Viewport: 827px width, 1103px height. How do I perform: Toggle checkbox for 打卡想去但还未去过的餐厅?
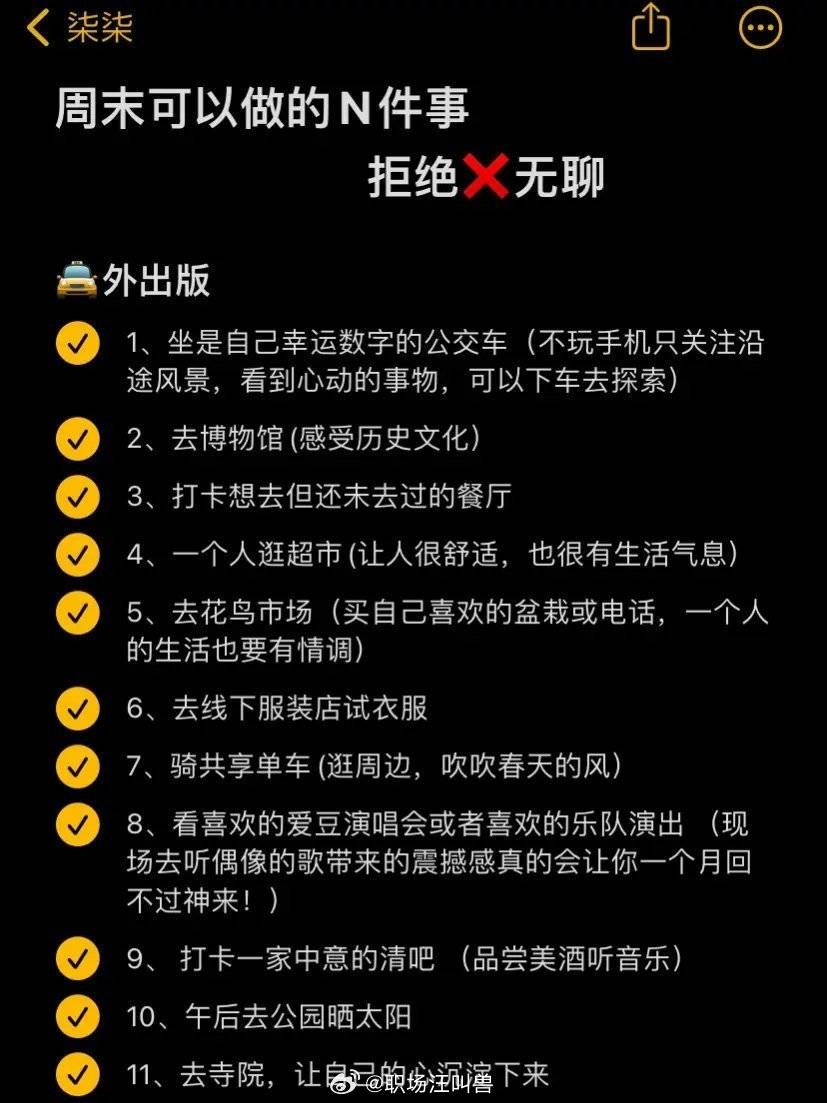(x=78, y=496)
